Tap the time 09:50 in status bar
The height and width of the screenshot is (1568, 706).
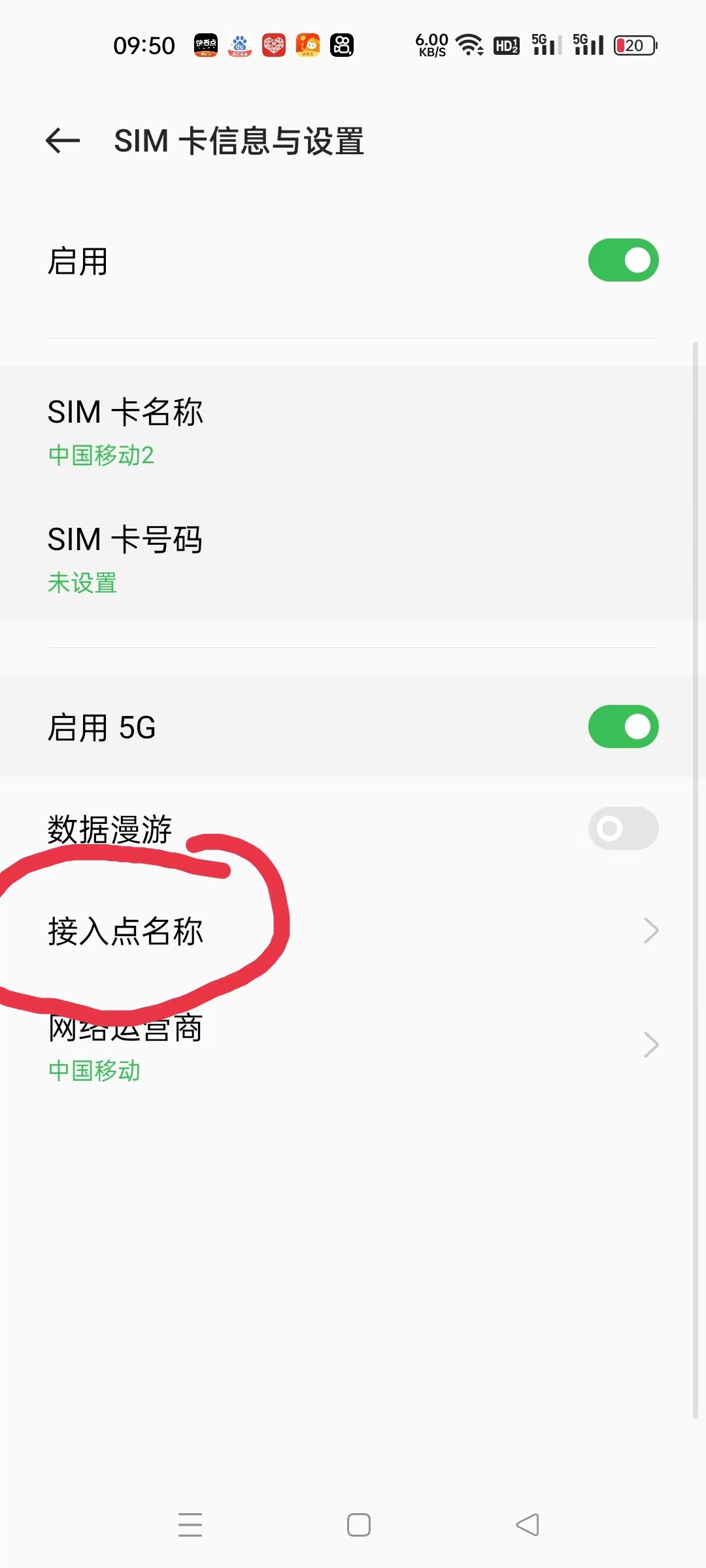[x=145, y=44]
